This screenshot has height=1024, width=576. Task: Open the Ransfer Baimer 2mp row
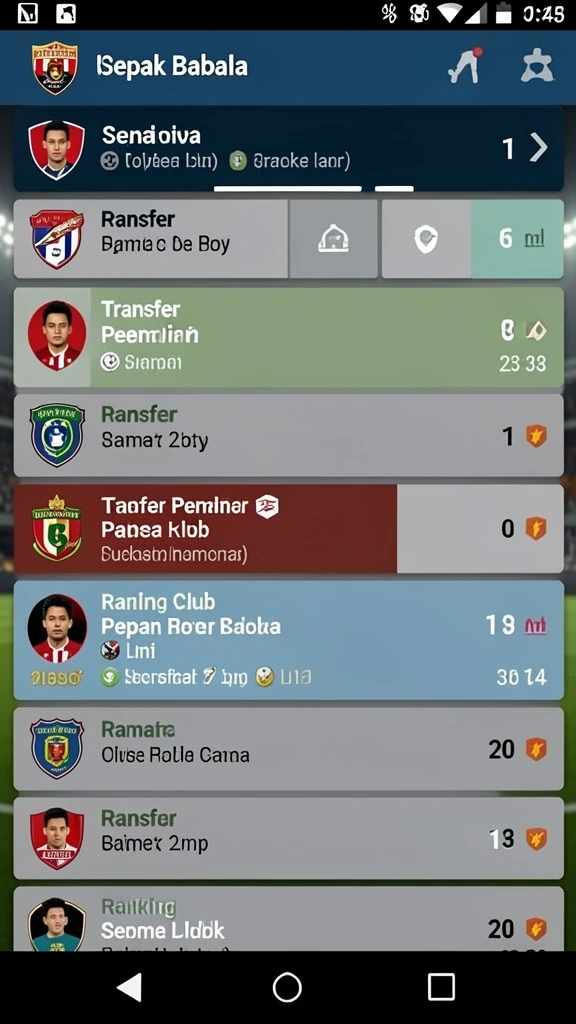pyautogui.click(x=289, y=838)
